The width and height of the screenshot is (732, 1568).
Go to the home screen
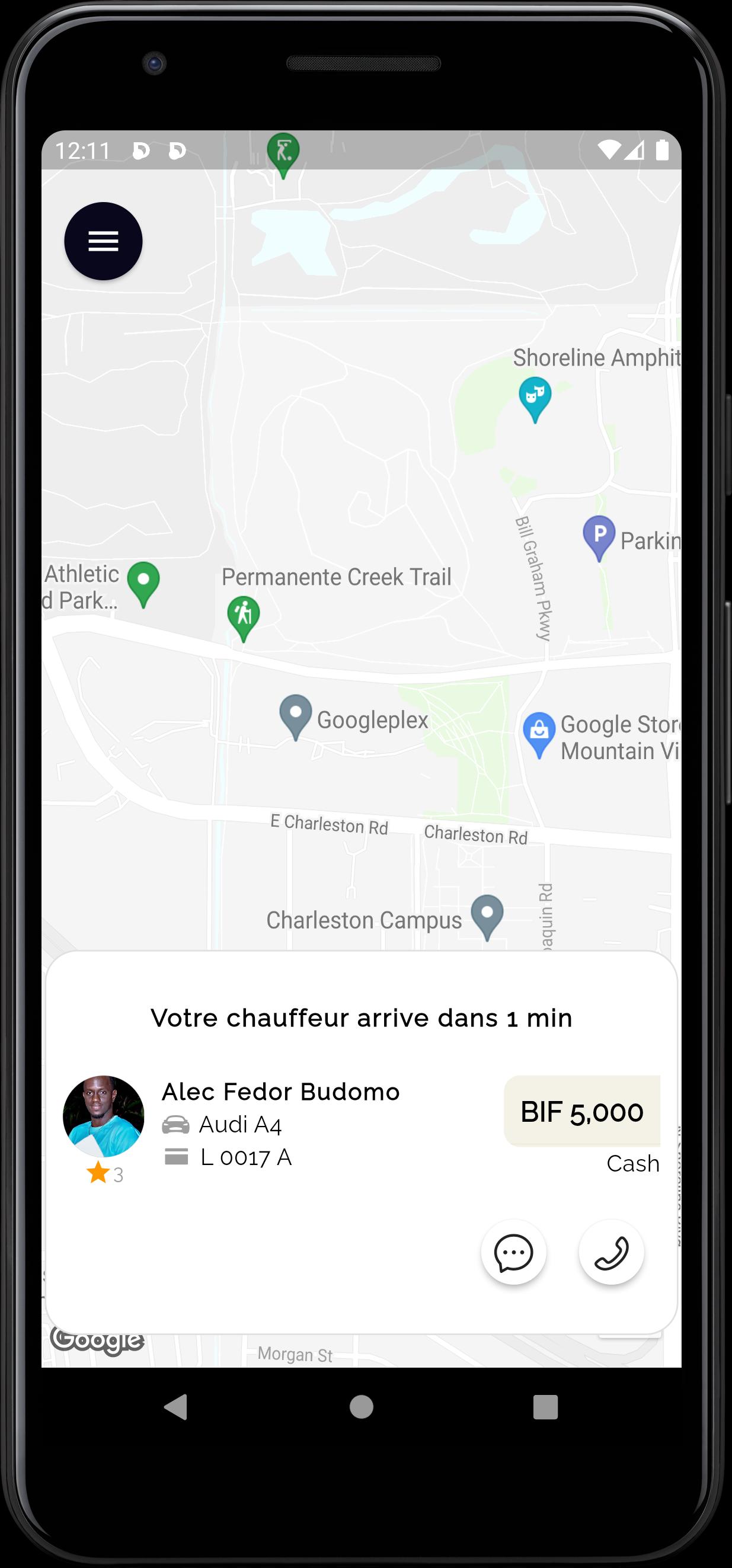362,1407
